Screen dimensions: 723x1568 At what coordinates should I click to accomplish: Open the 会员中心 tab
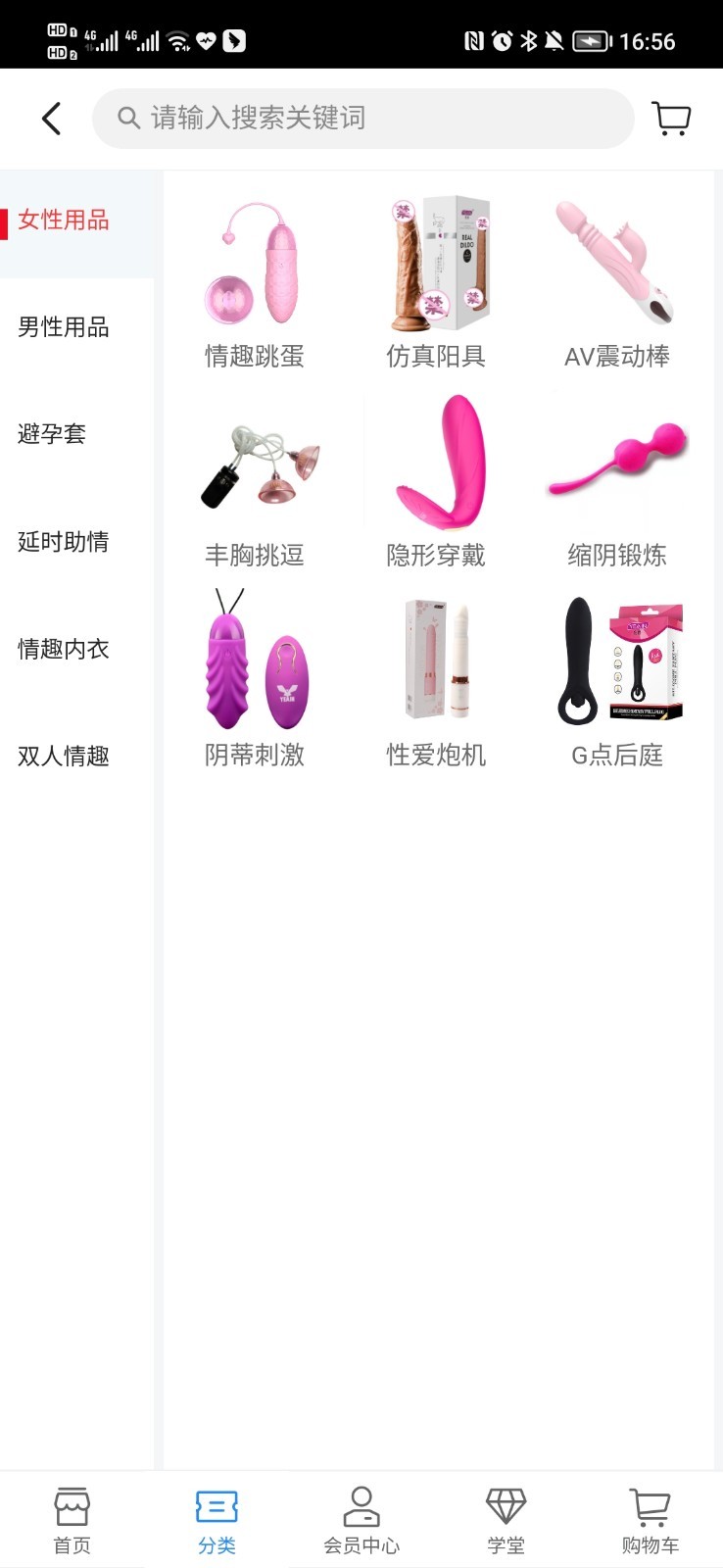point(361,1521)
